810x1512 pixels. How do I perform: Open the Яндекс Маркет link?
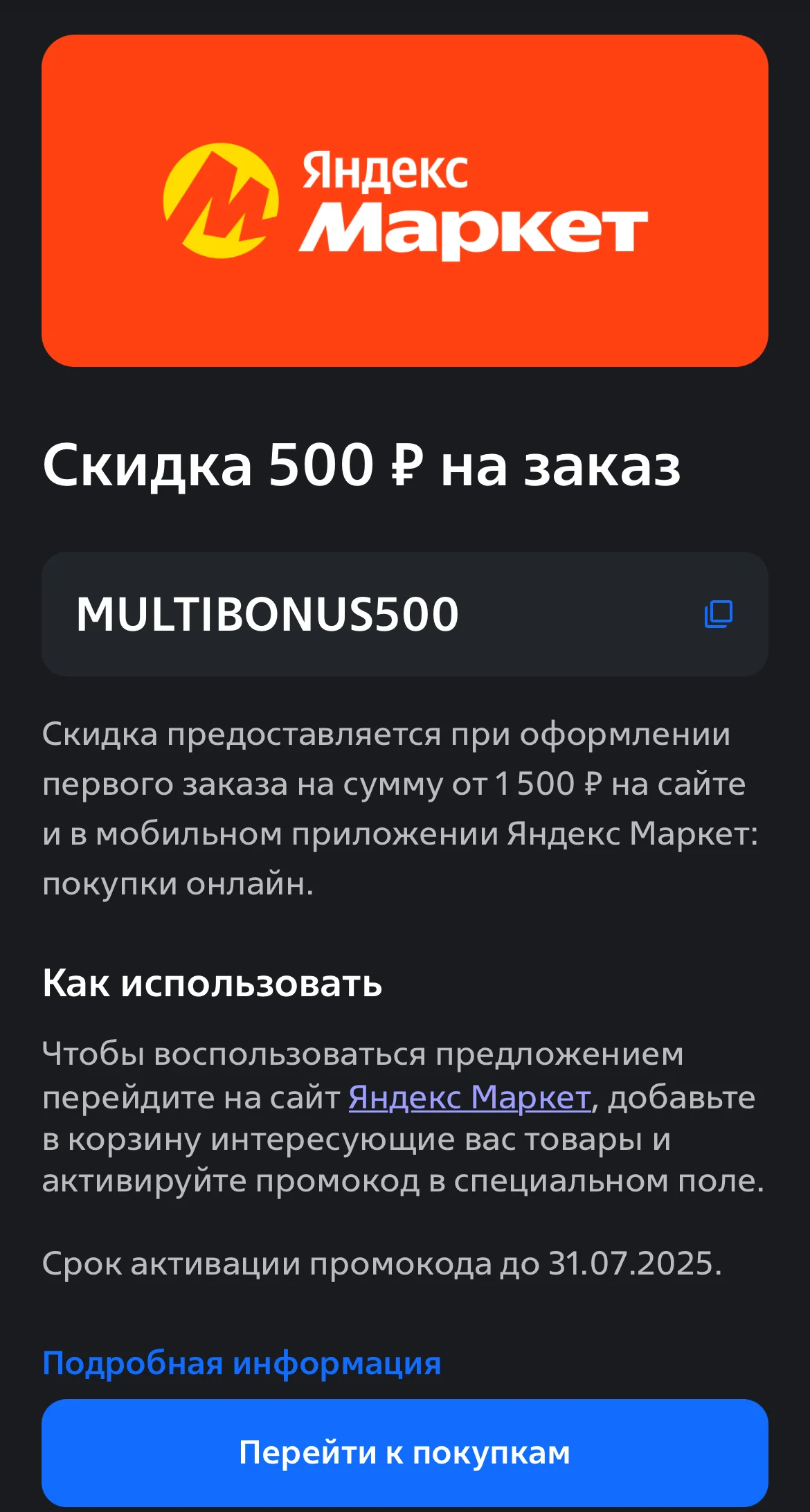click(469, 1097)
